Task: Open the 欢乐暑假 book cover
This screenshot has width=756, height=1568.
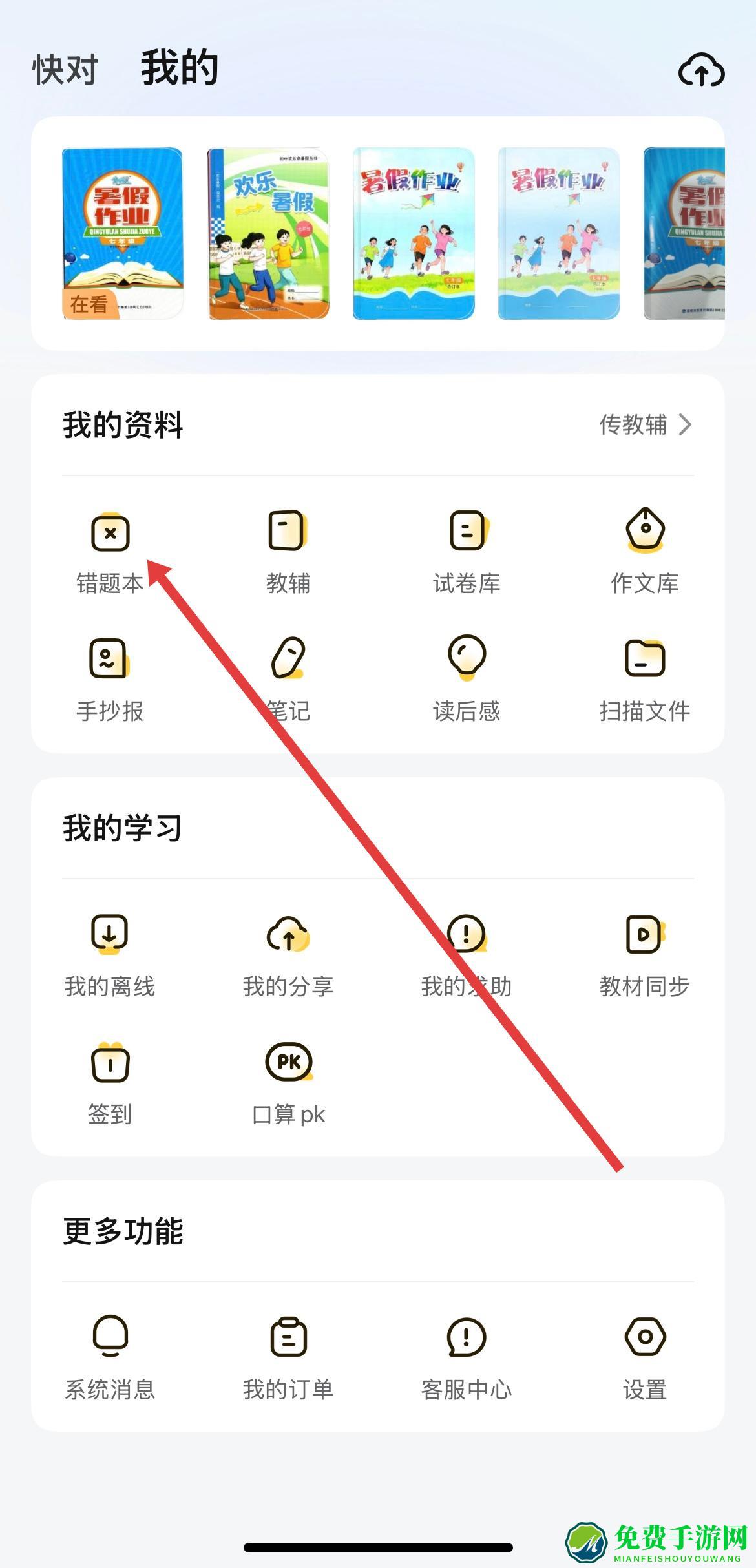Action: click(268, 233)
